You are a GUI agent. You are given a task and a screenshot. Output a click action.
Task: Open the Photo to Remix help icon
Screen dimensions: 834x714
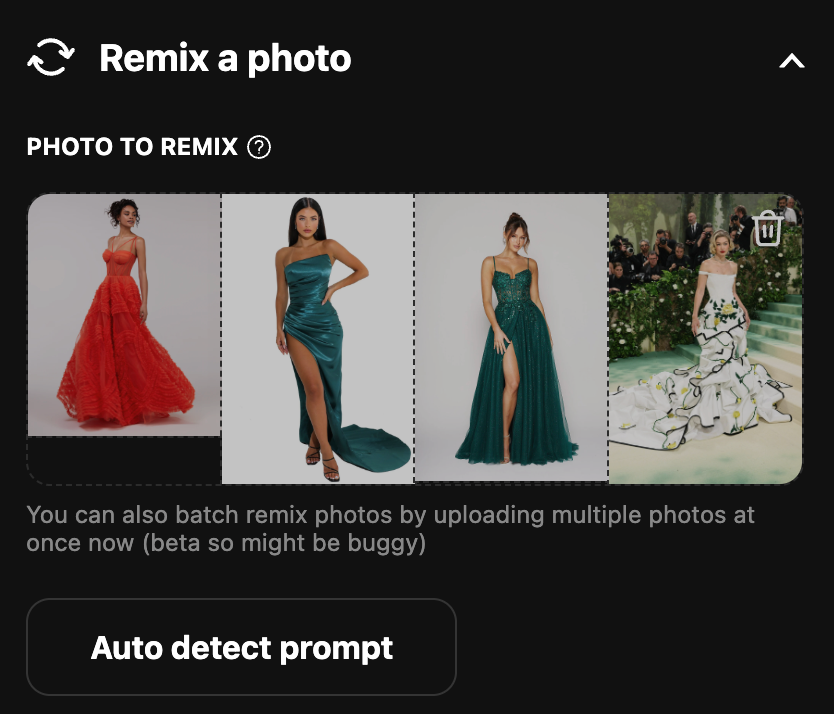(259, 148)
